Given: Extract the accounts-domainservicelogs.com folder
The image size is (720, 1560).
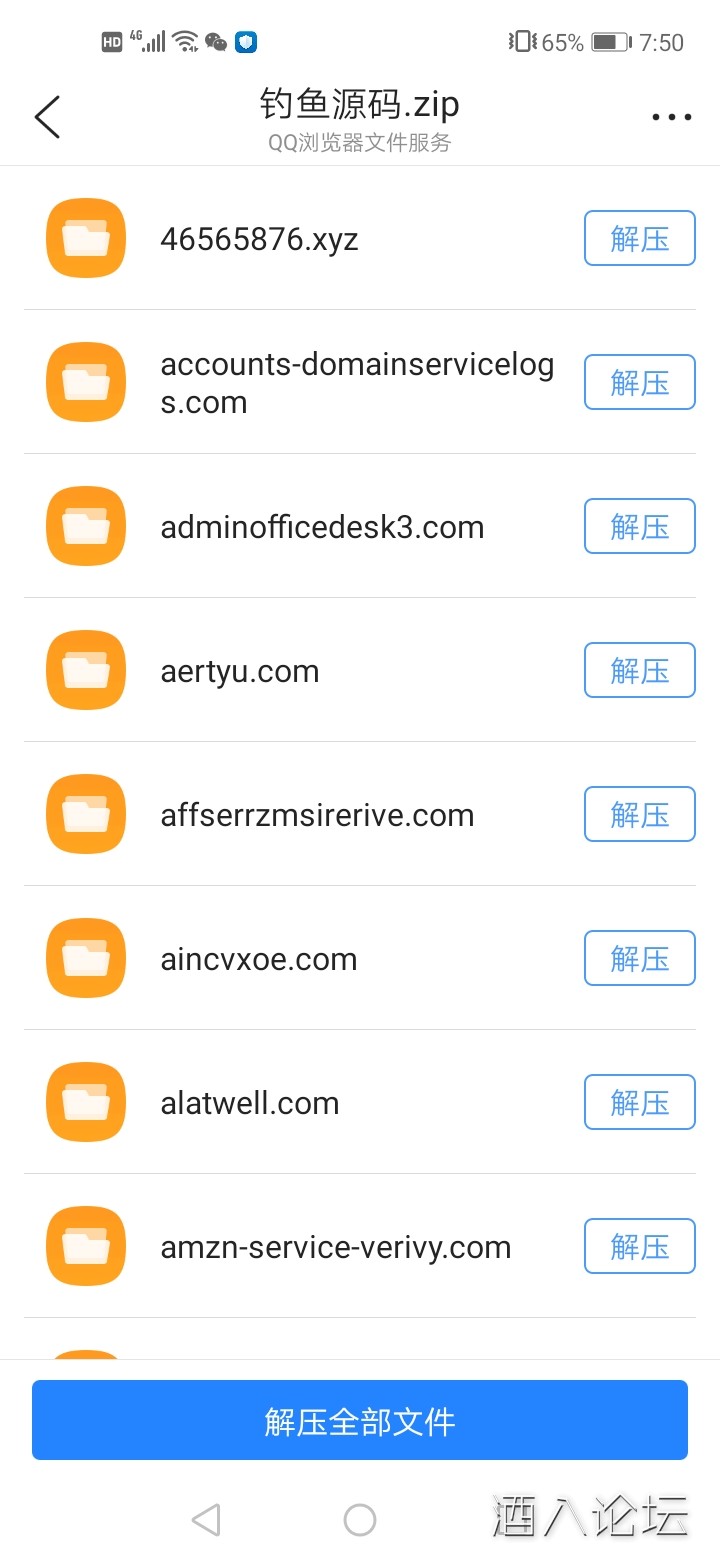Looking at the screenshot, I should [x=639, y=382].
